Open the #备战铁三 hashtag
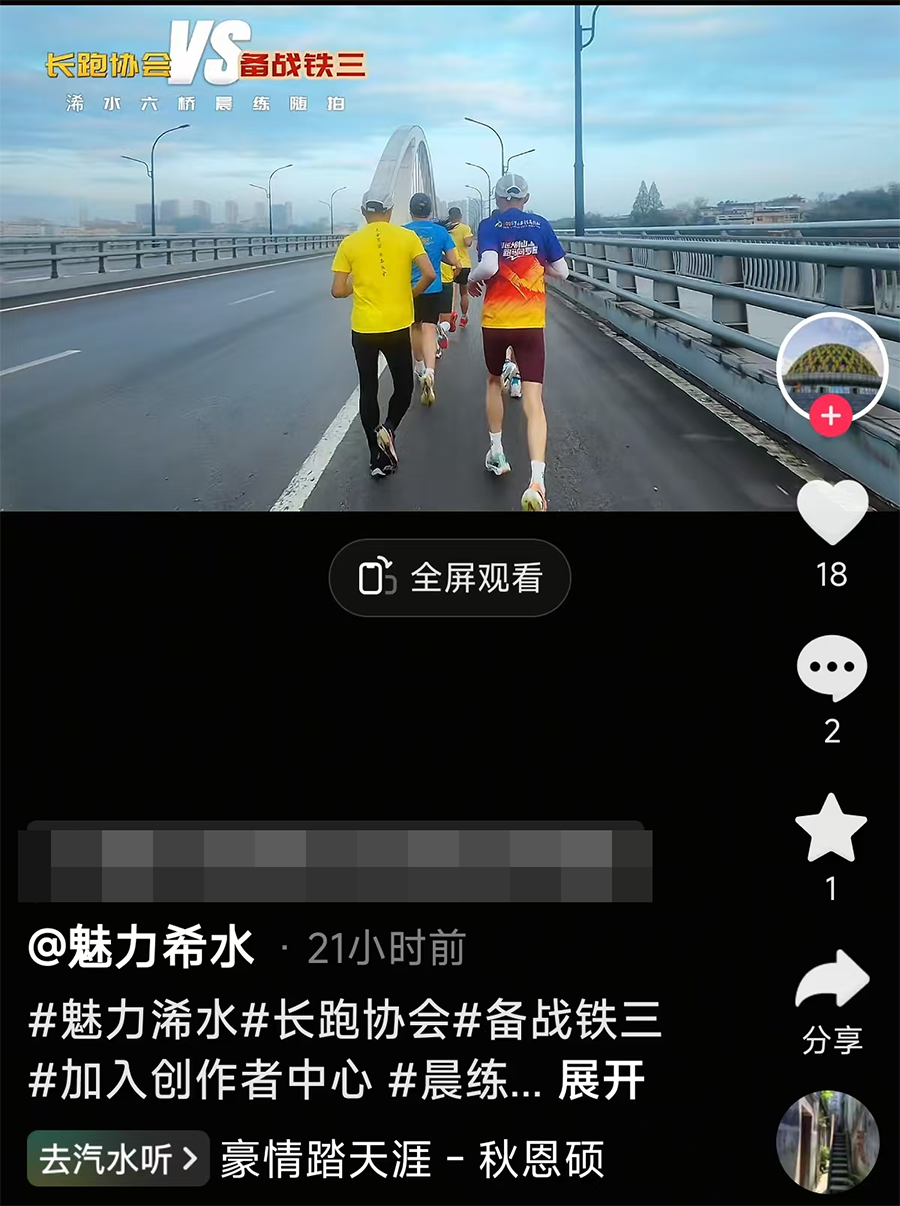This screenshot has width=900, height=1206. [x=558, y=1022]
